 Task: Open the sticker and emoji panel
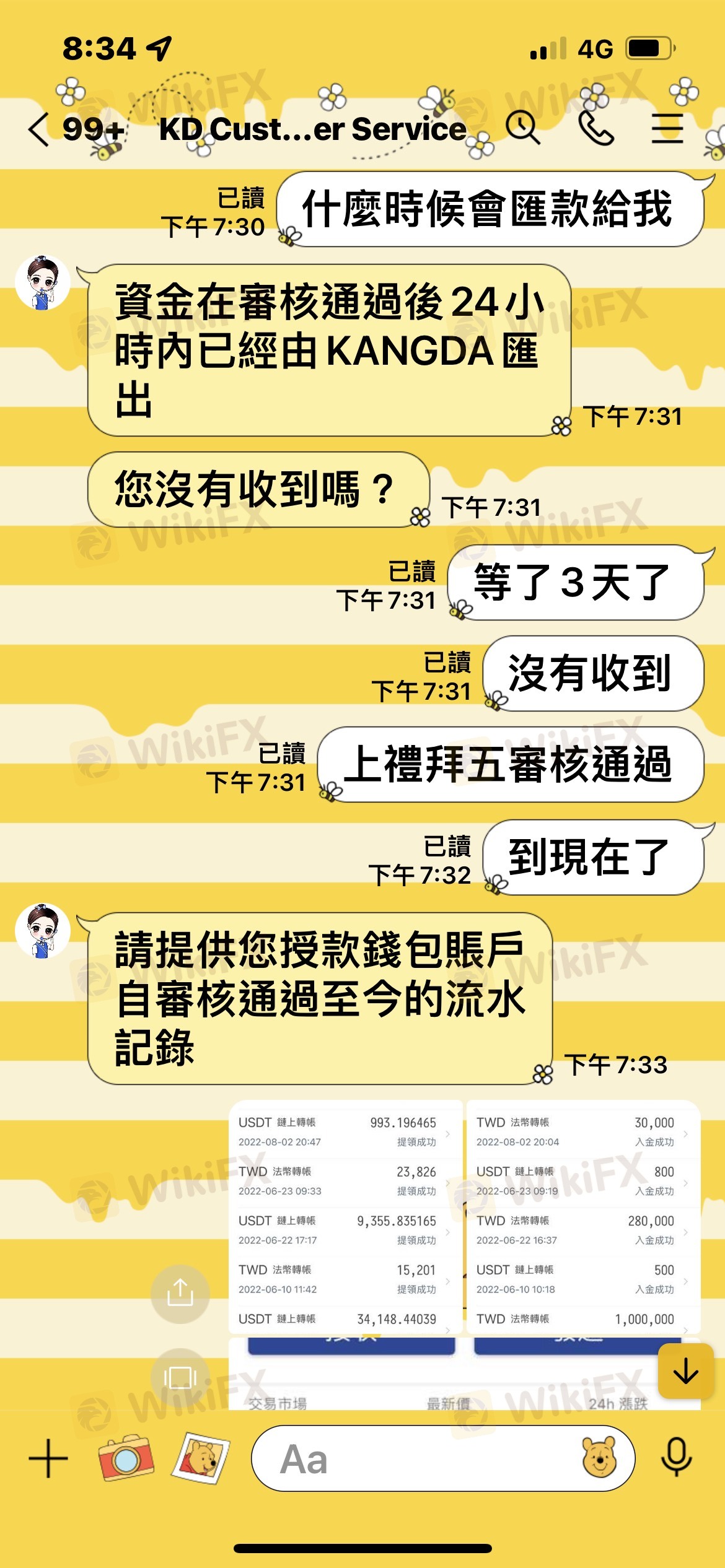pos(599,1457)
